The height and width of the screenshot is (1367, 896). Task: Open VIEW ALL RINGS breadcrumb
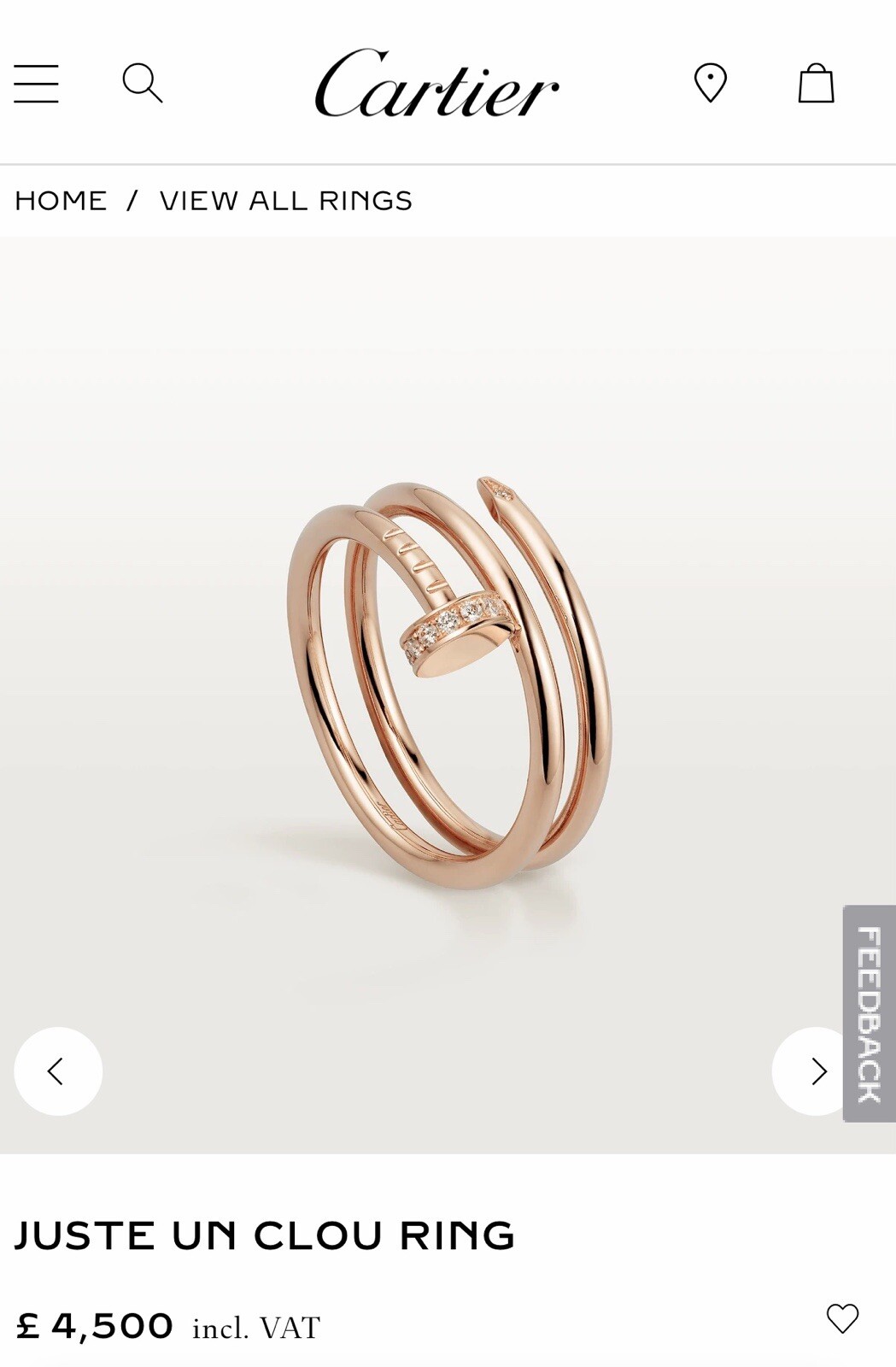285,201
